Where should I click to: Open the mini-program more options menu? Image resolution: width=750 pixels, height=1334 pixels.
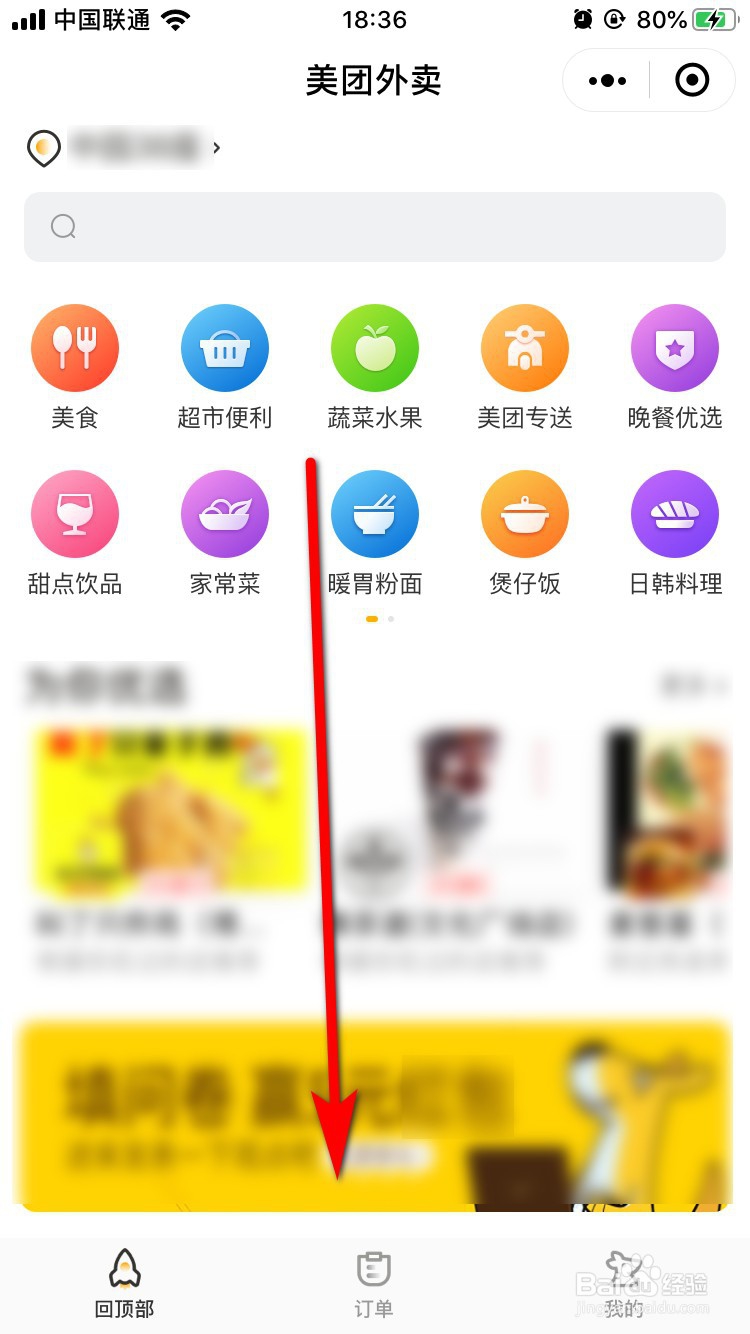coord(605,80)
